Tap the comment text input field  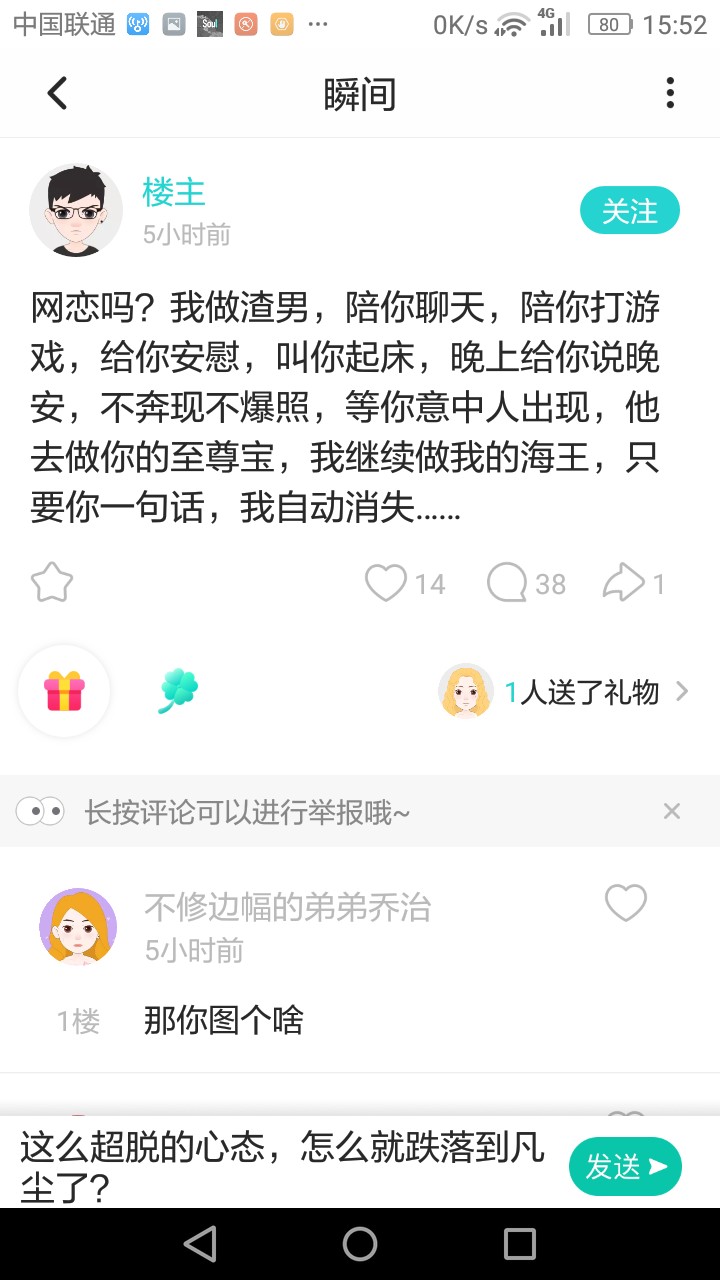pyautogui.click(x=285, y=1167)
